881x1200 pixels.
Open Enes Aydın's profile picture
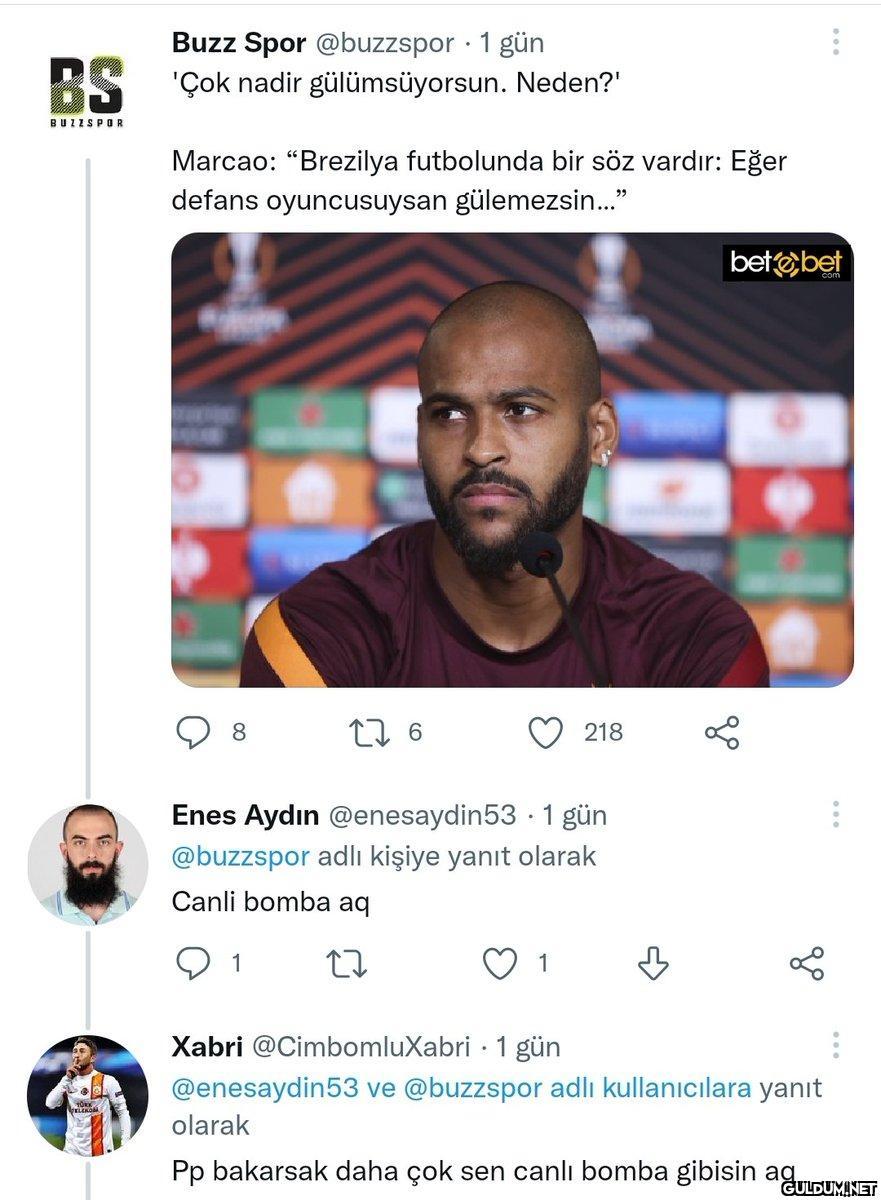87,864
